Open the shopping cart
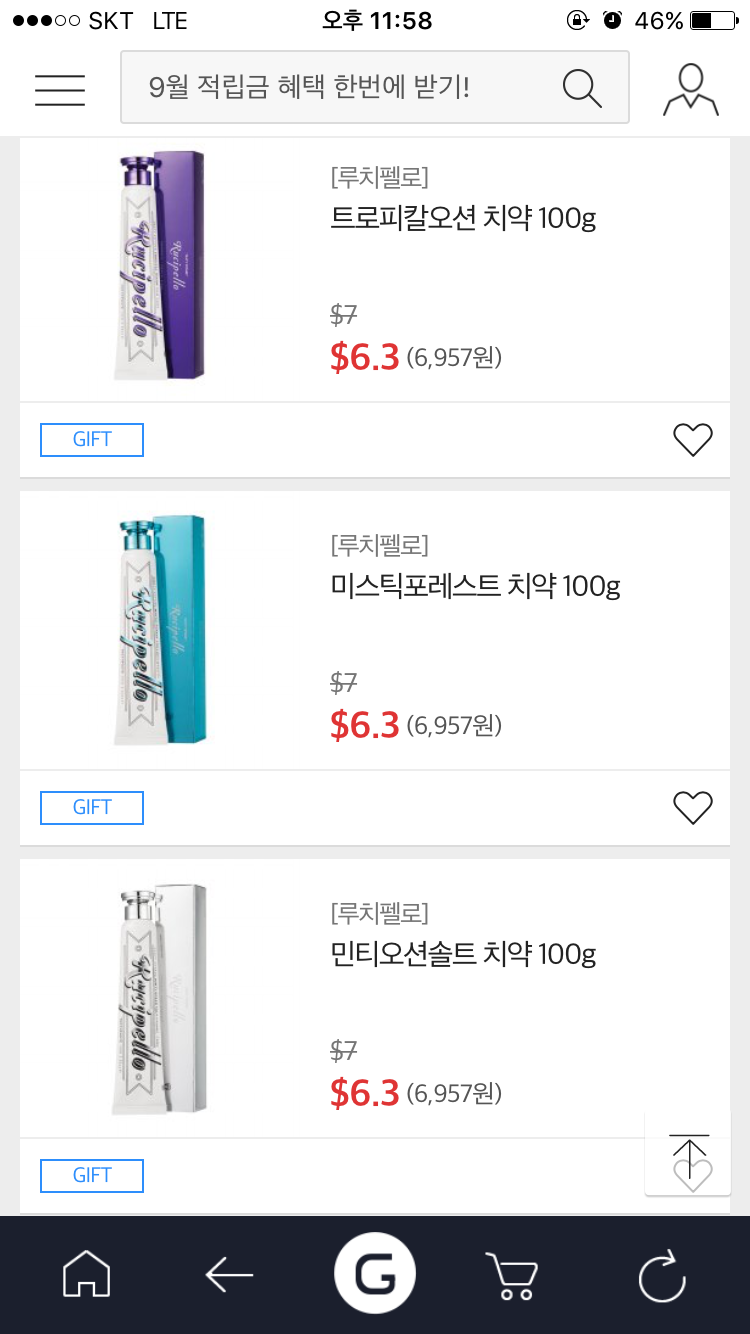The height and width of the screenshot is (1334, 750). [512, 1275]
